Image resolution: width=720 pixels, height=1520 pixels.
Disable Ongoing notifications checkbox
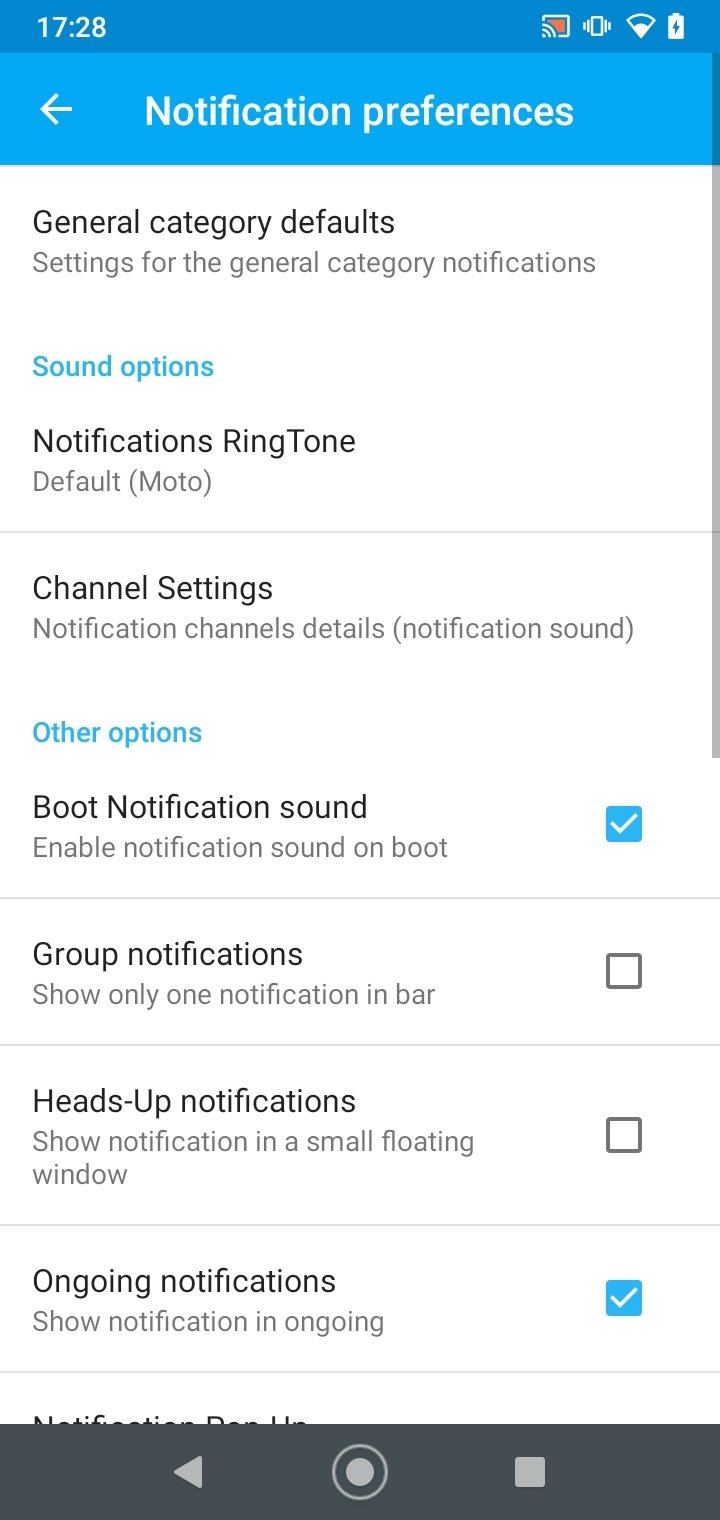point(624,1299)
